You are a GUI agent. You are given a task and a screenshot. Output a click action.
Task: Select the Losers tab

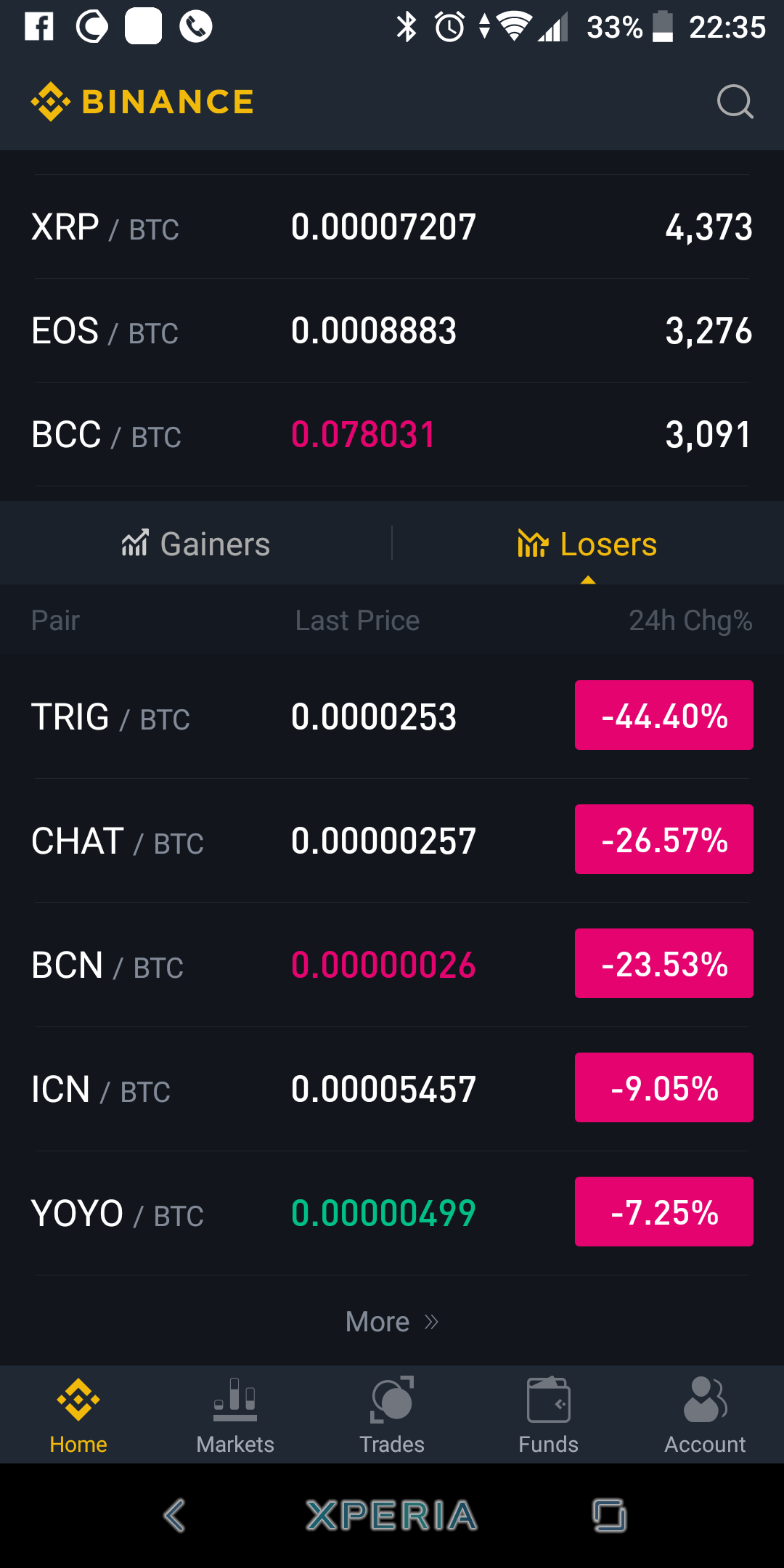point(588,544)
